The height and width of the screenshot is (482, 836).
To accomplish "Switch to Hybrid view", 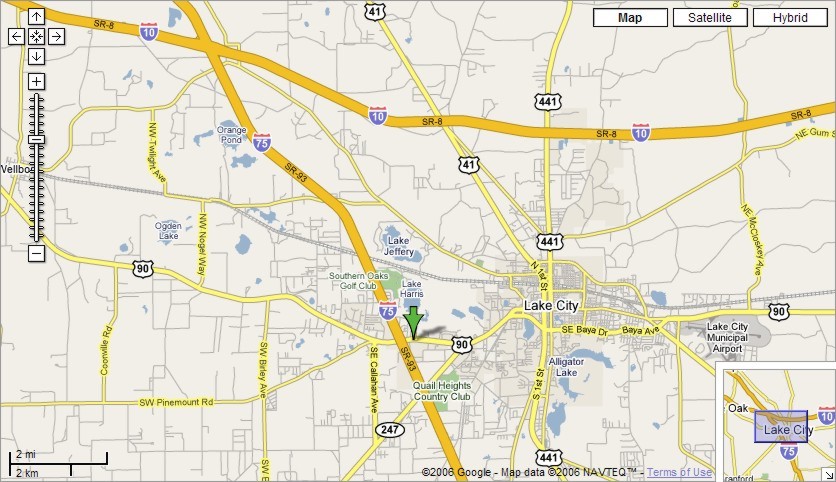I will pyautogui.click(x=790, y=18).
